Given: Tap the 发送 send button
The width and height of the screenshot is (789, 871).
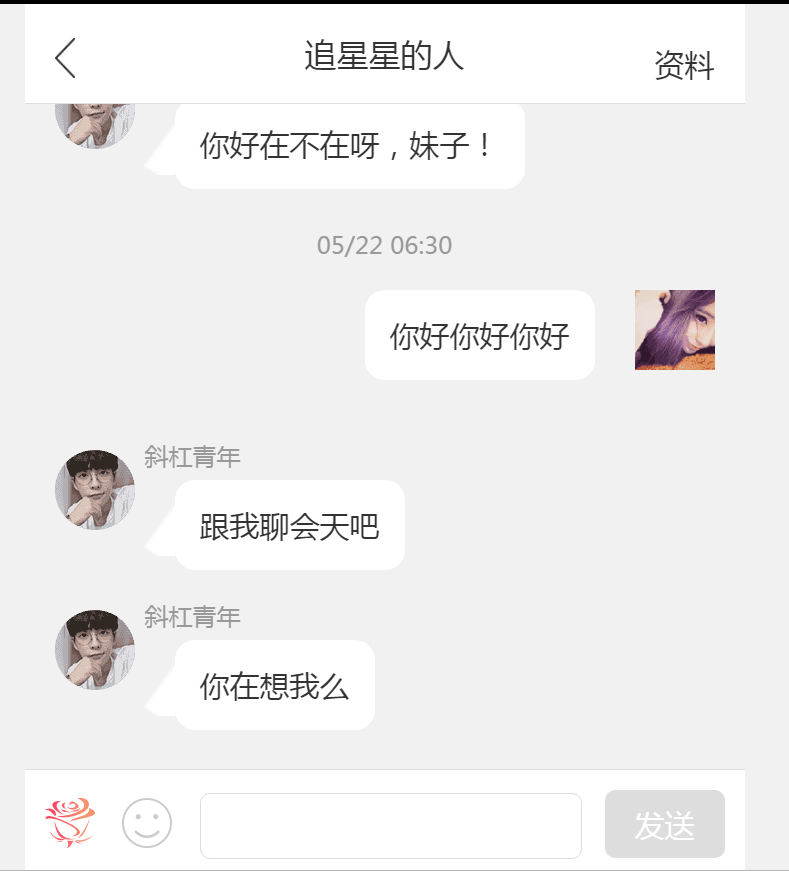Looking at the screenshot, I should click(664, 824).
